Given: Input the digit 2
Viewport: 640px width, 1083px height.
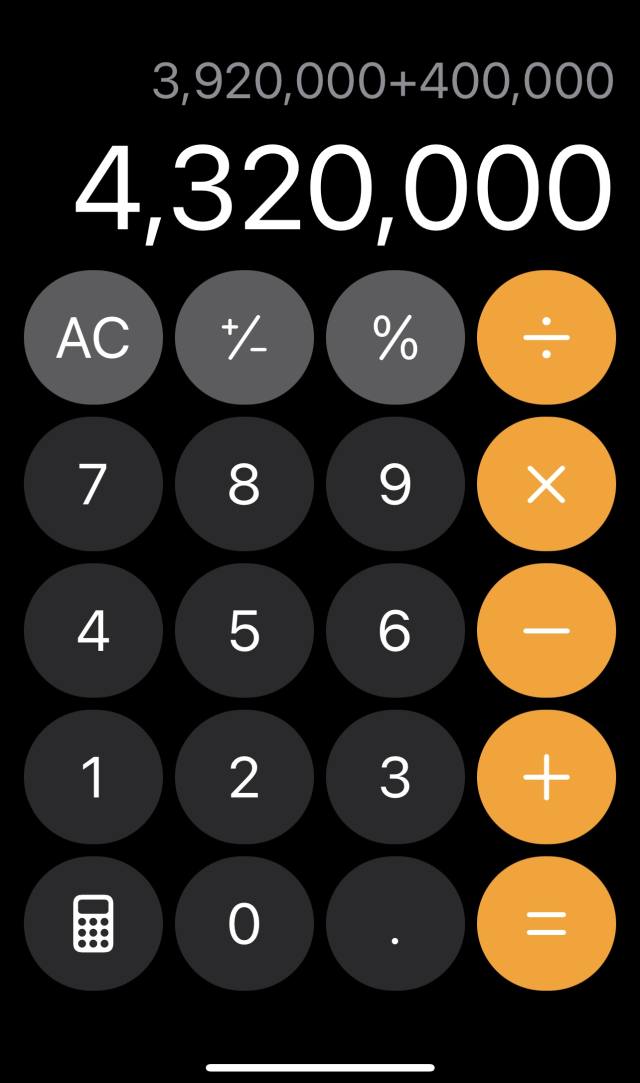Looking at the screenshot, I should [244, 777].
